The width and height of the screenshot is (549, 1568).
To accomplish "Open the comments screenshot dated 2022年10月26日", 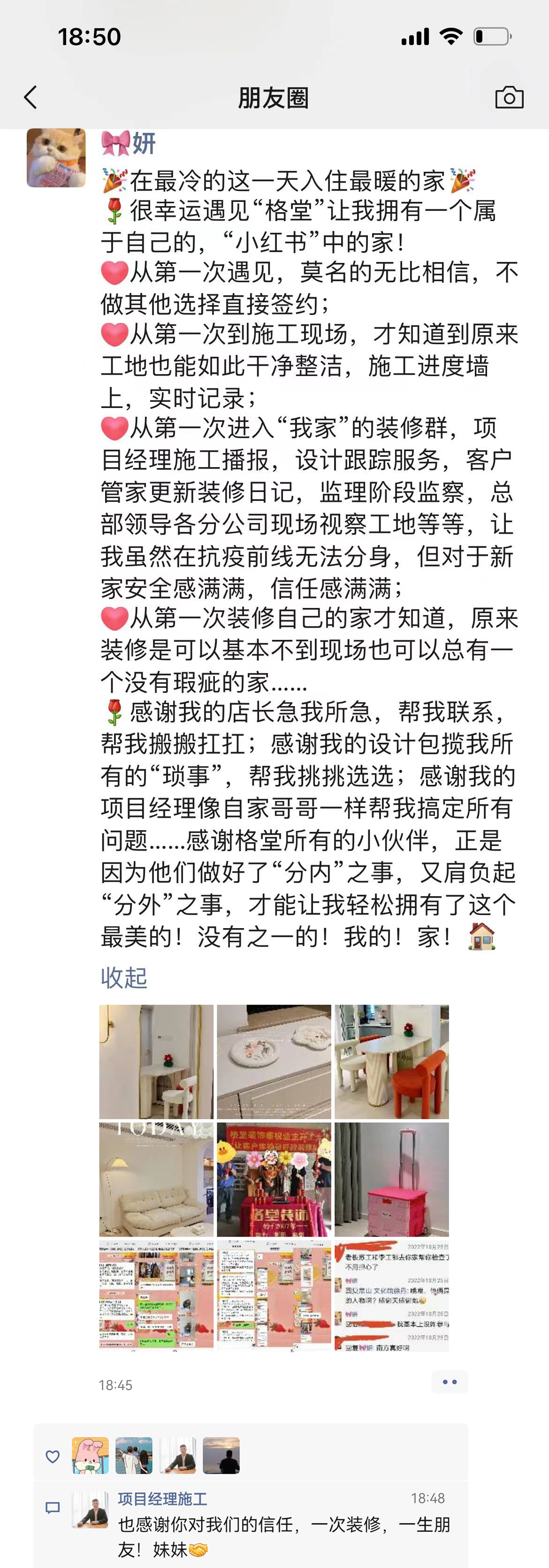I will tap(391, 1296).
